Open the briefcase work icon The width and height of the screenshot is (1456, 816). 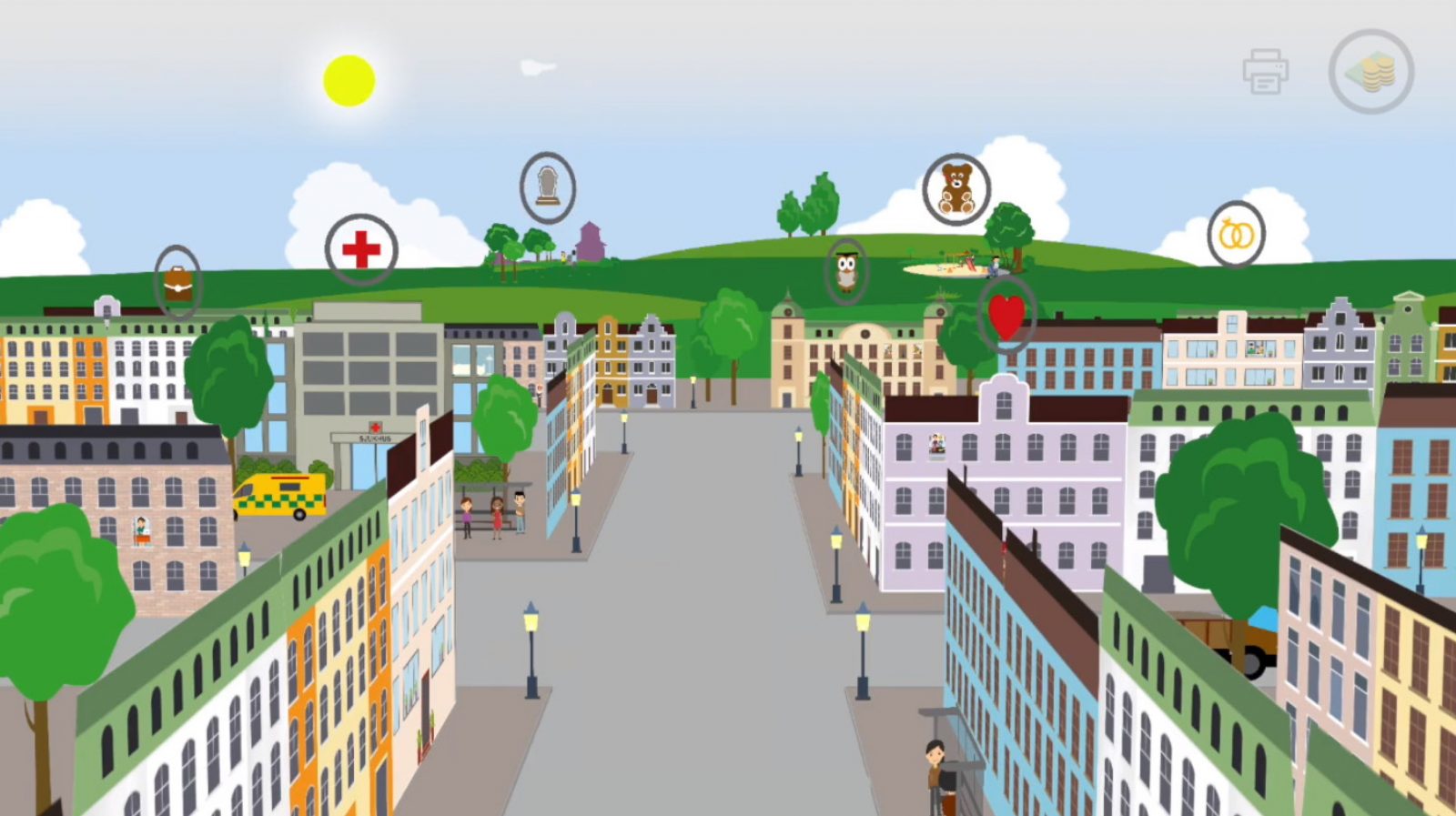177,283
